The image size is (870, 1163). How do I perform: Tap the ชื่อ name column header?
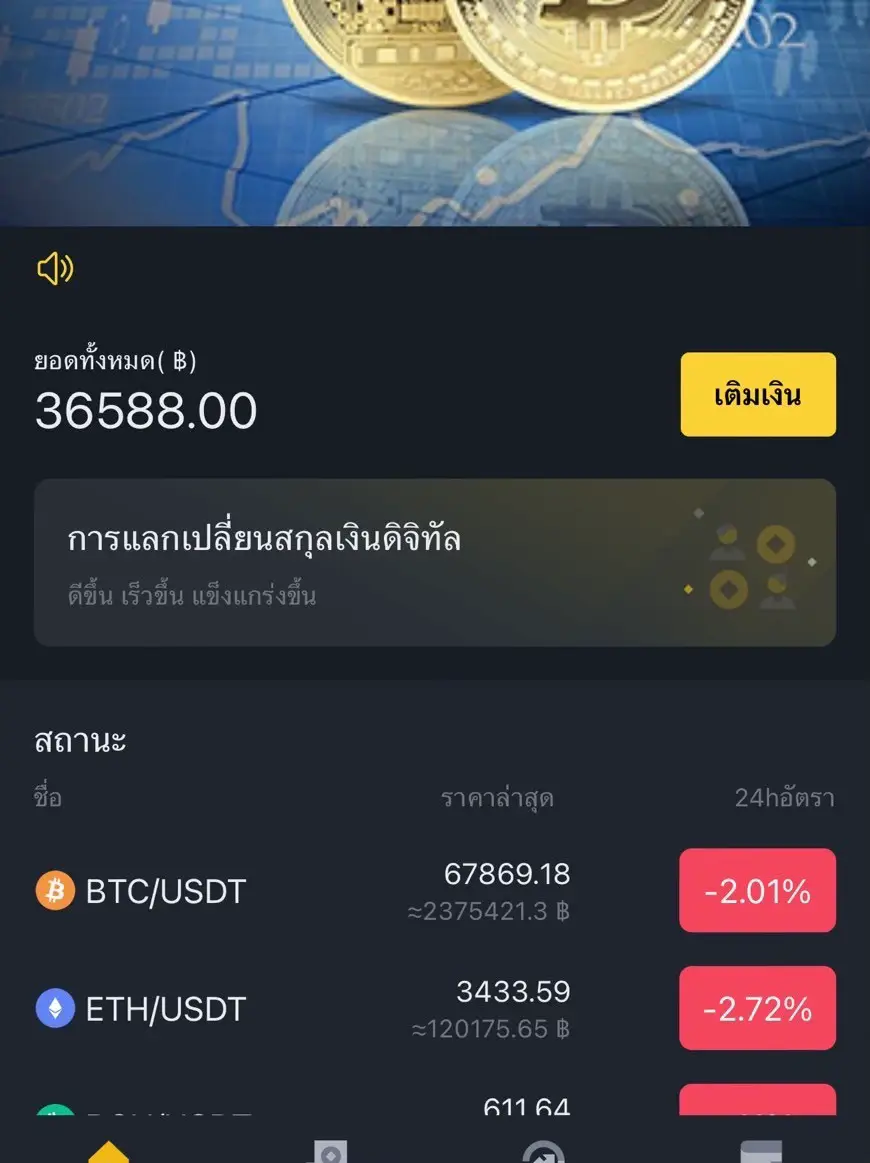point(46,798)
